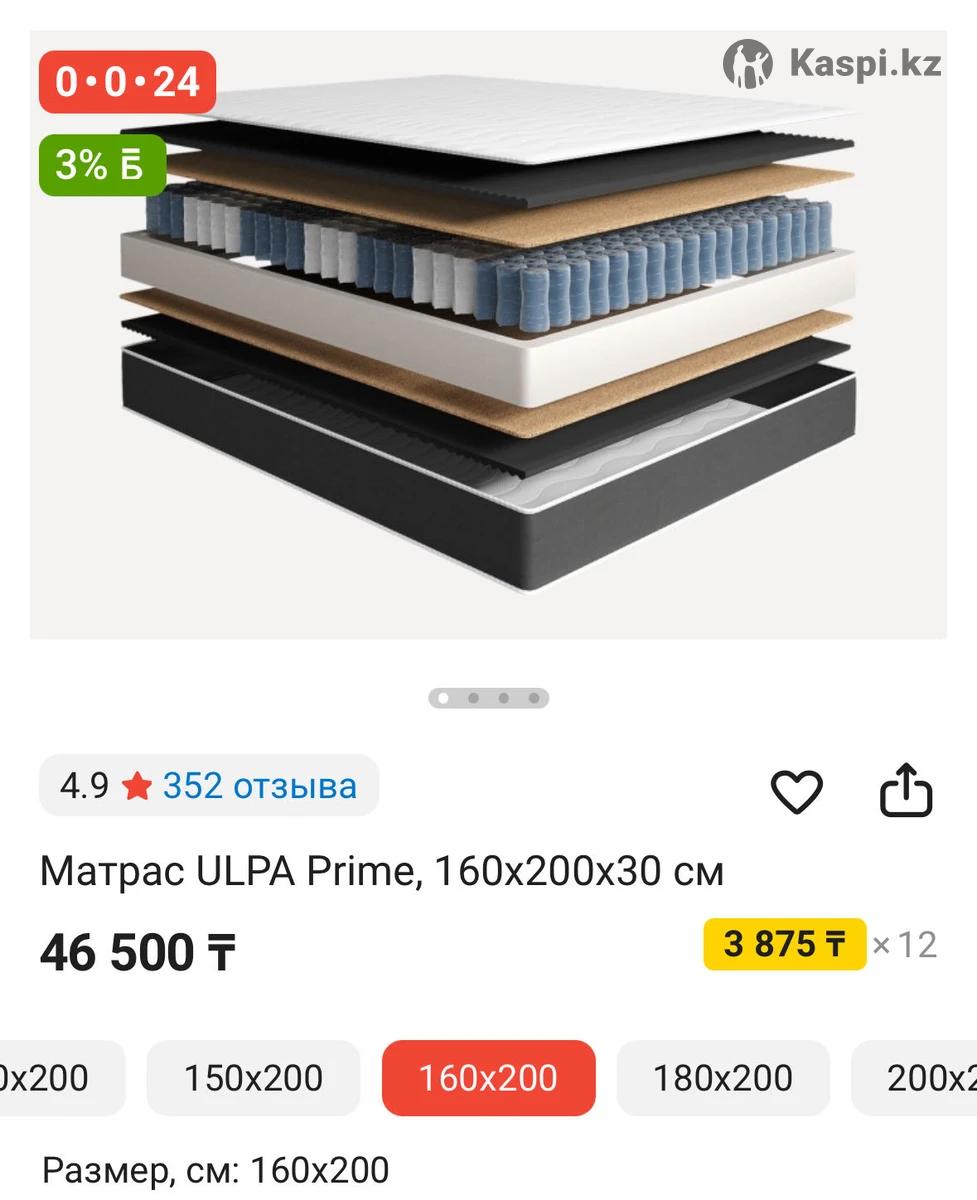
Task: Open the 352 отзыва reviews
Action: click(x=259, y=786)
